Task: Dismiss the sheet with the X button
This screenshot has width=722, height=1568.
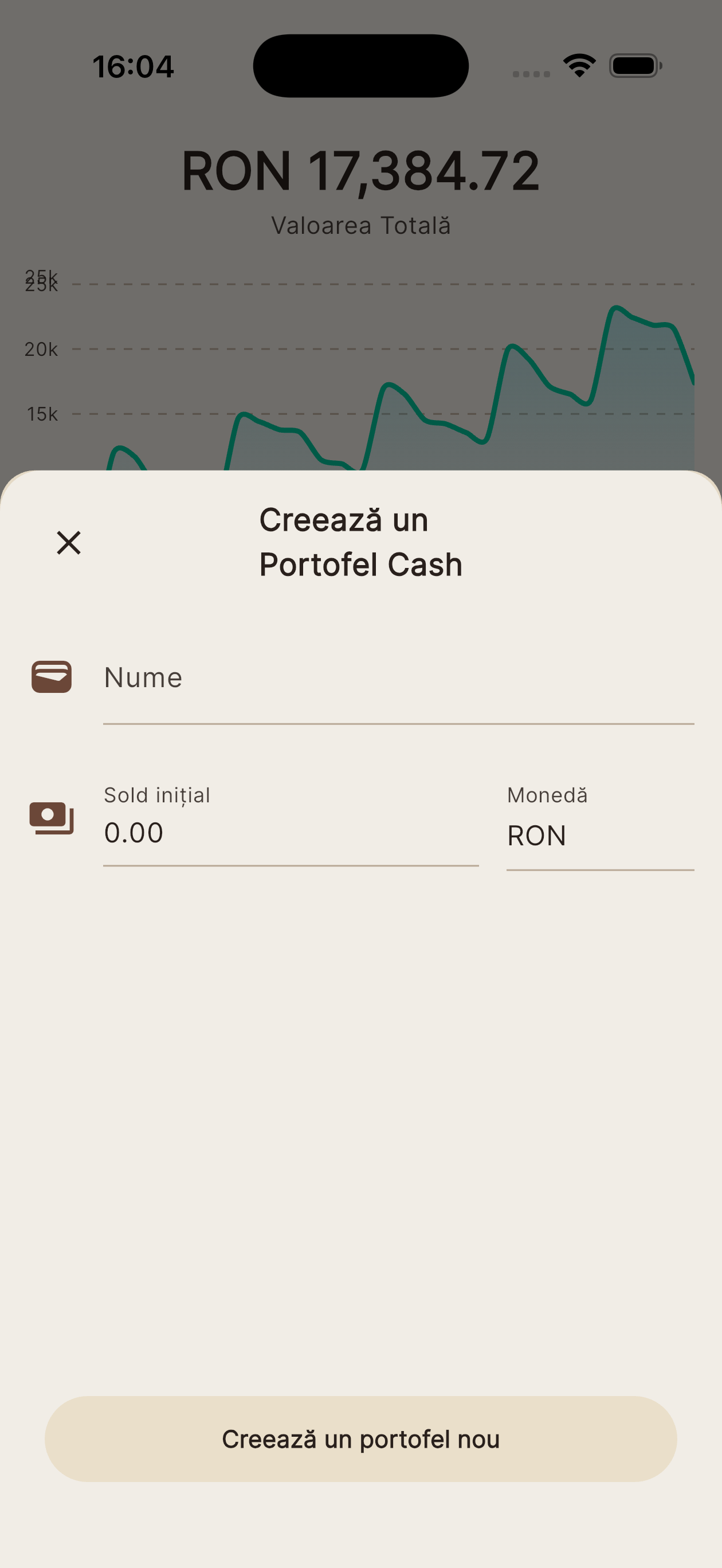Action: pyautogui.click(x=69, y=542)
